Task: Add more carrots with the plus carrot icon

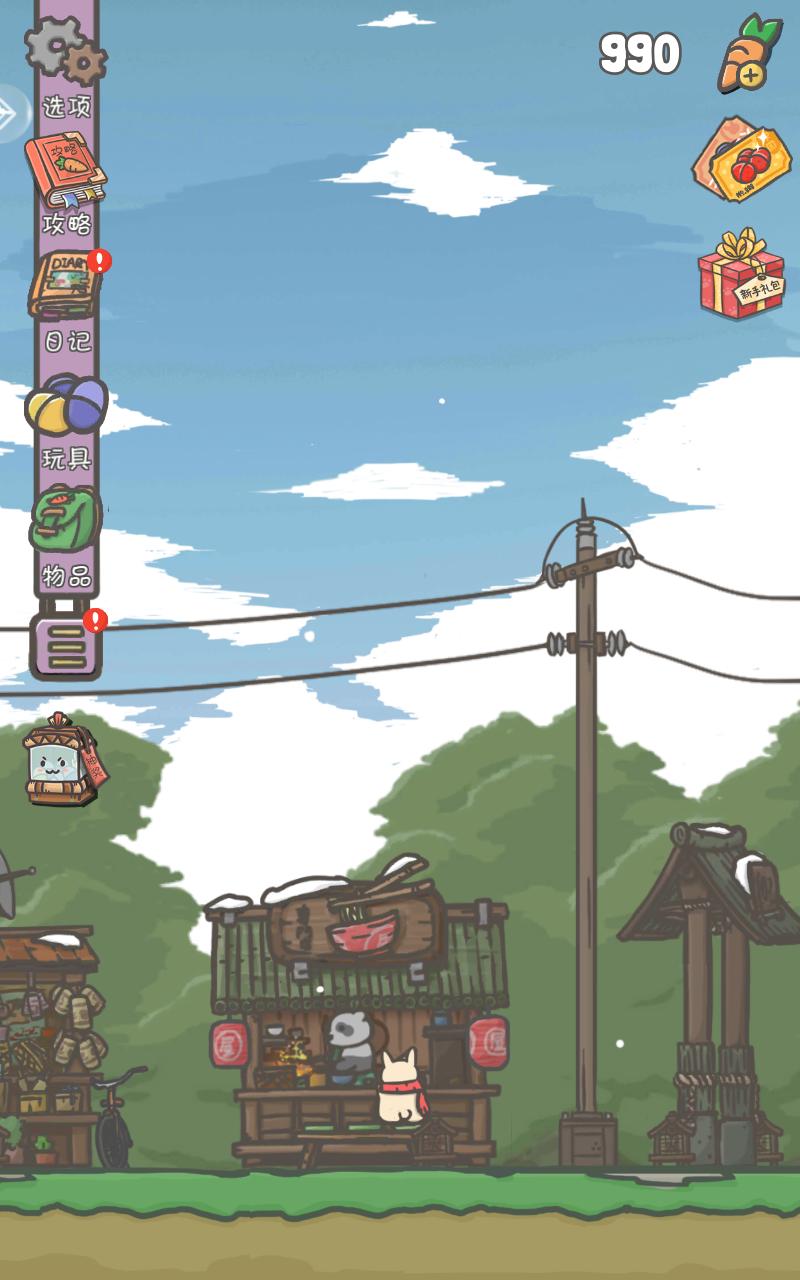Action: (x=750, y=55)
